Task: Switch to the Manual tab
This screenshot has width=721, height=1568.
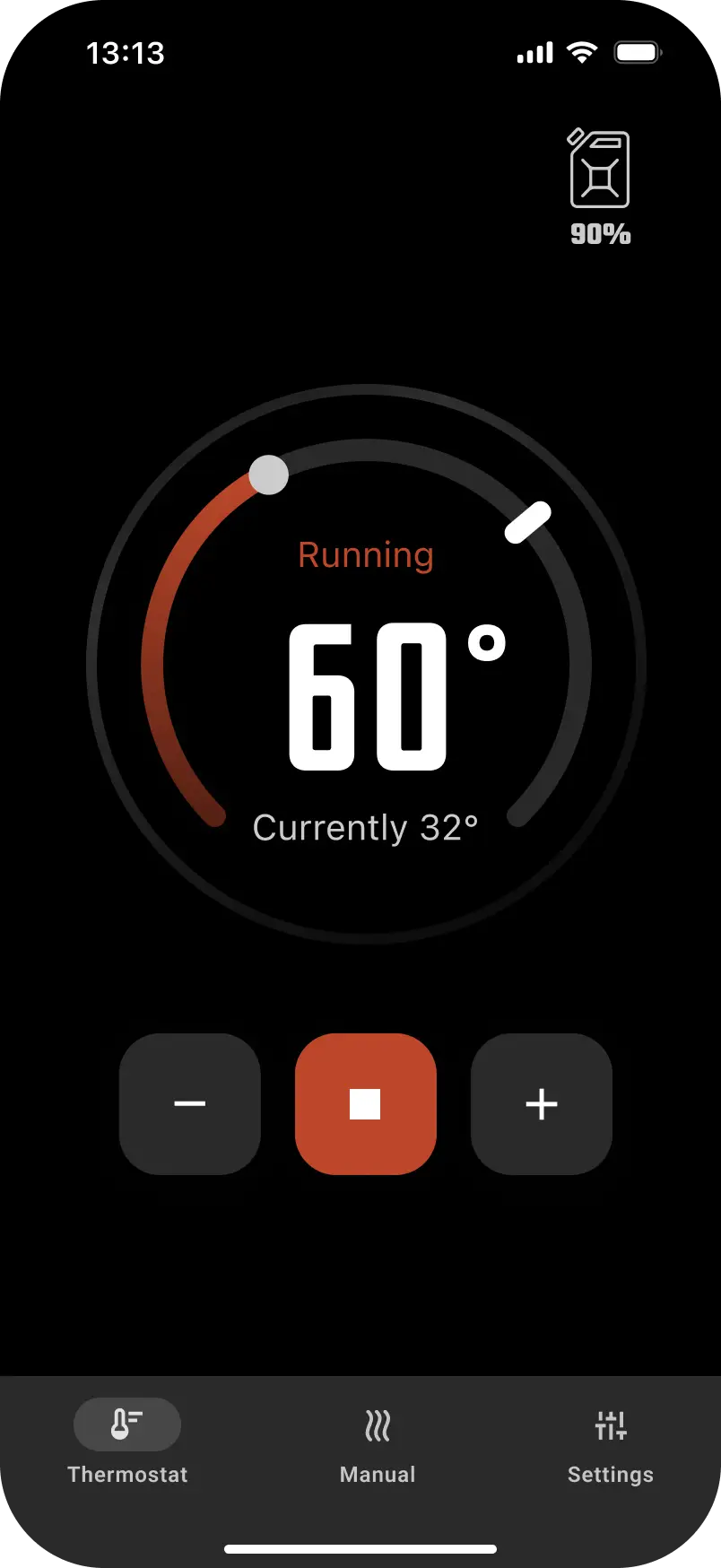Action: [x=378, y=1442]
